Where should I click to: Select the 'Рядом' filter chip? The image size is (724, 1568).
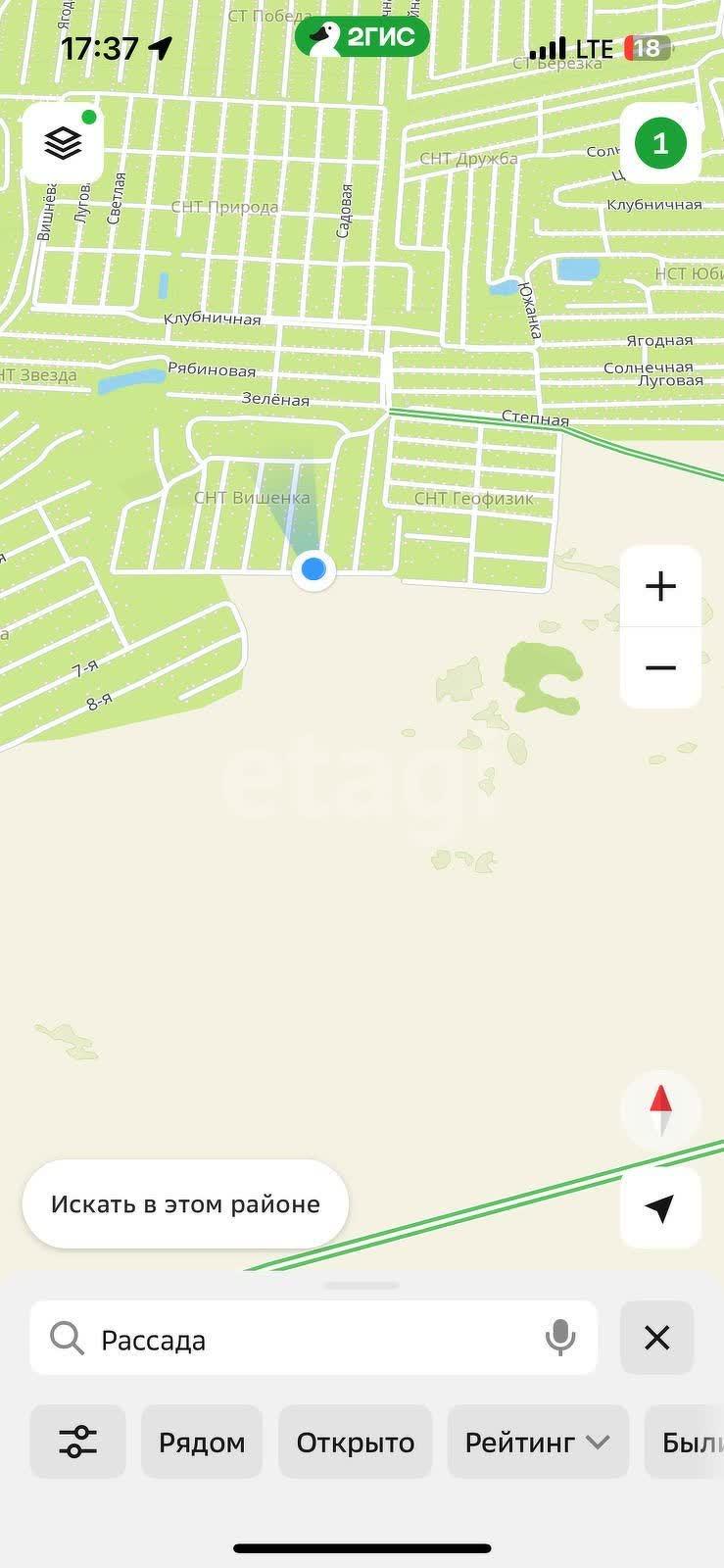point(202,1442)
